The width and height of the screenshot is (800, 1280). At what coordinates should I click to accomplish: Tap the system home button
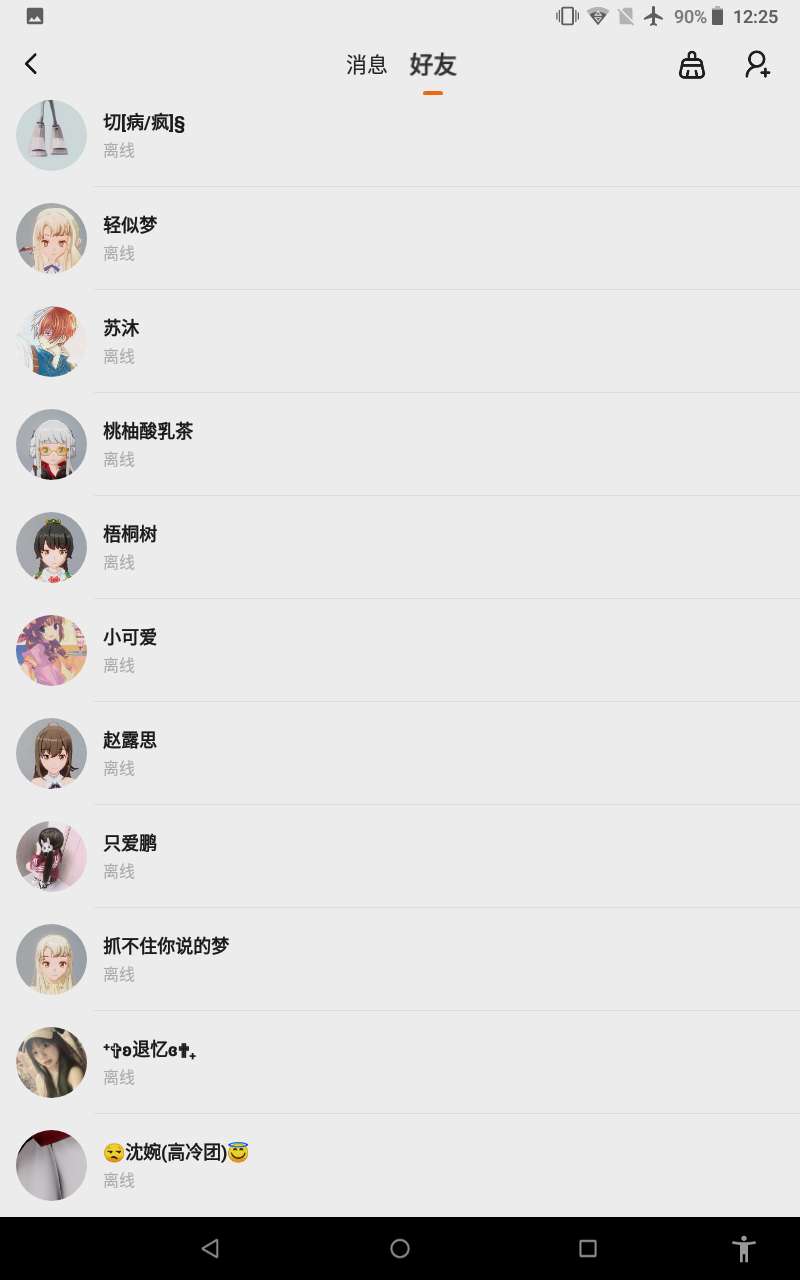pos(400,1248)
